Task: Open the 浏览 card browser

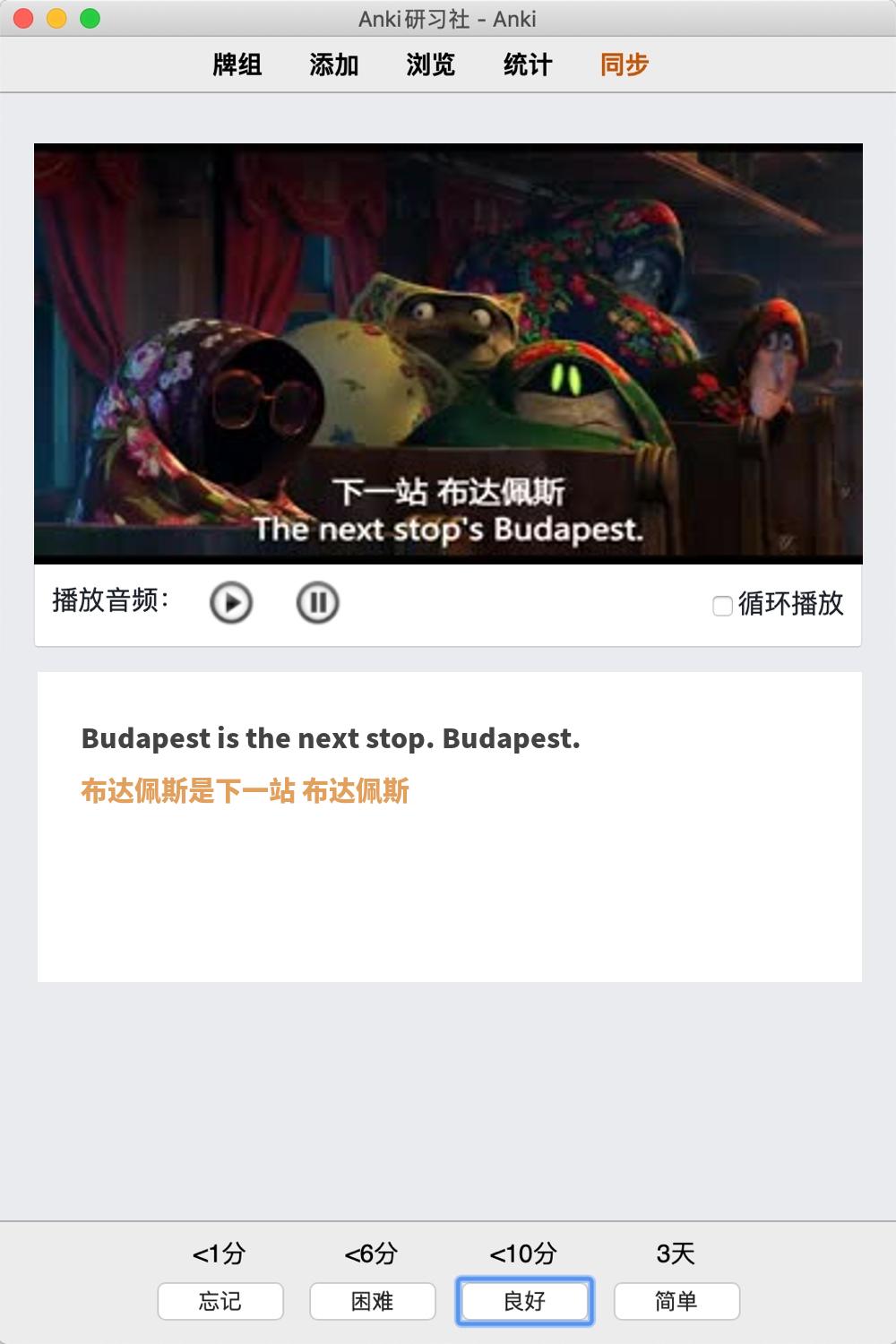Action: (431, 65)
